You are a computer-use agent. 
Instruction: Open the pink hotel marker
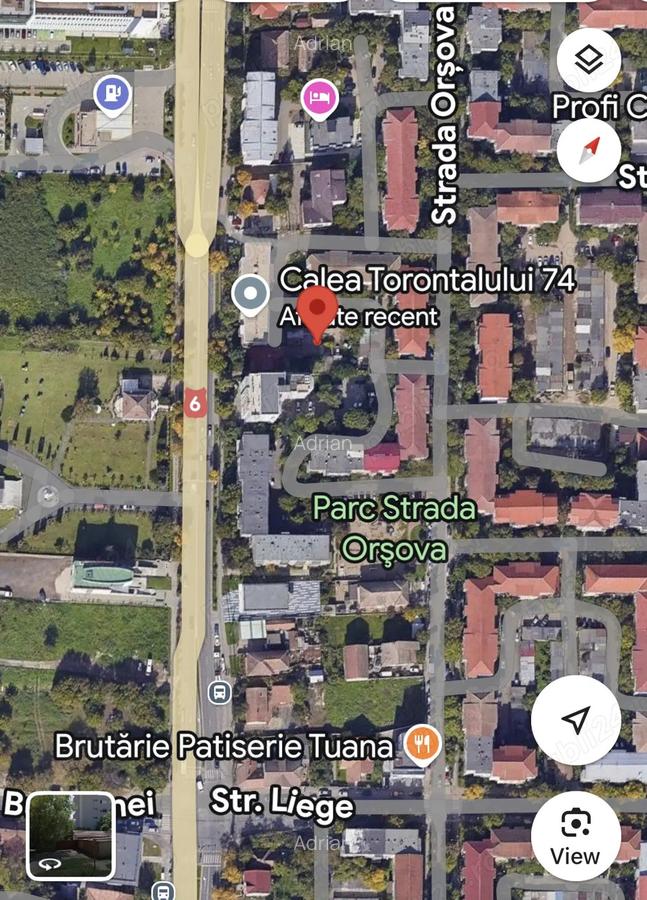[x=319, y=100]
